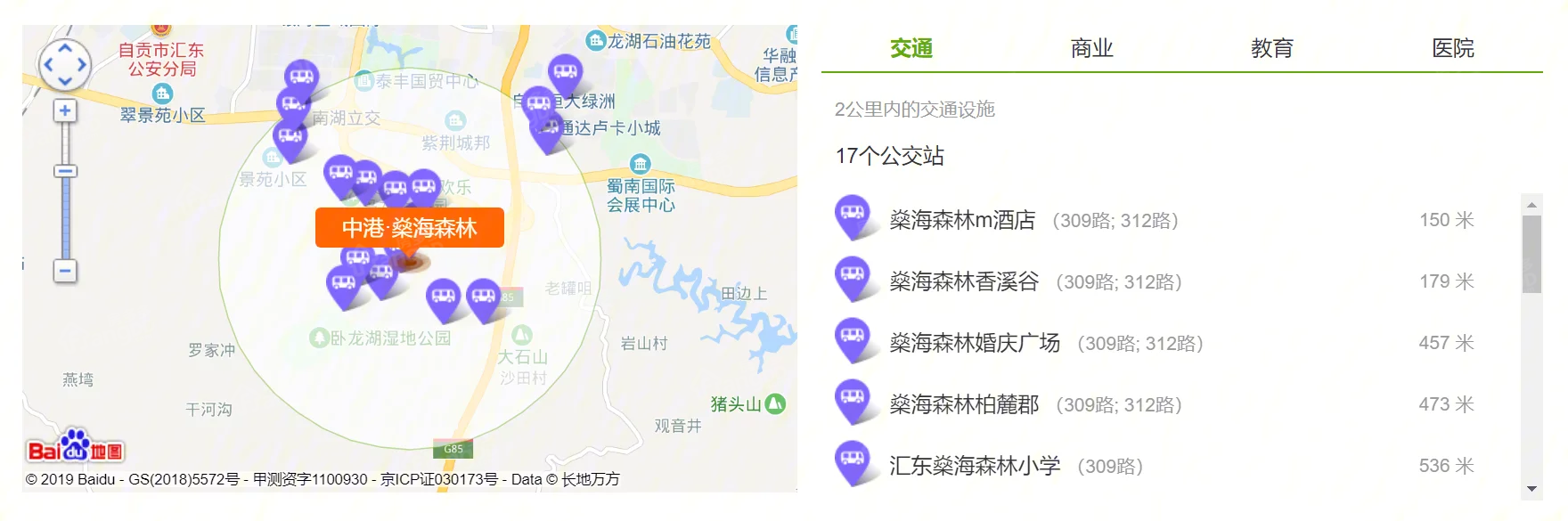Tap the list scrollbar down arrow

click(1531, 489)
